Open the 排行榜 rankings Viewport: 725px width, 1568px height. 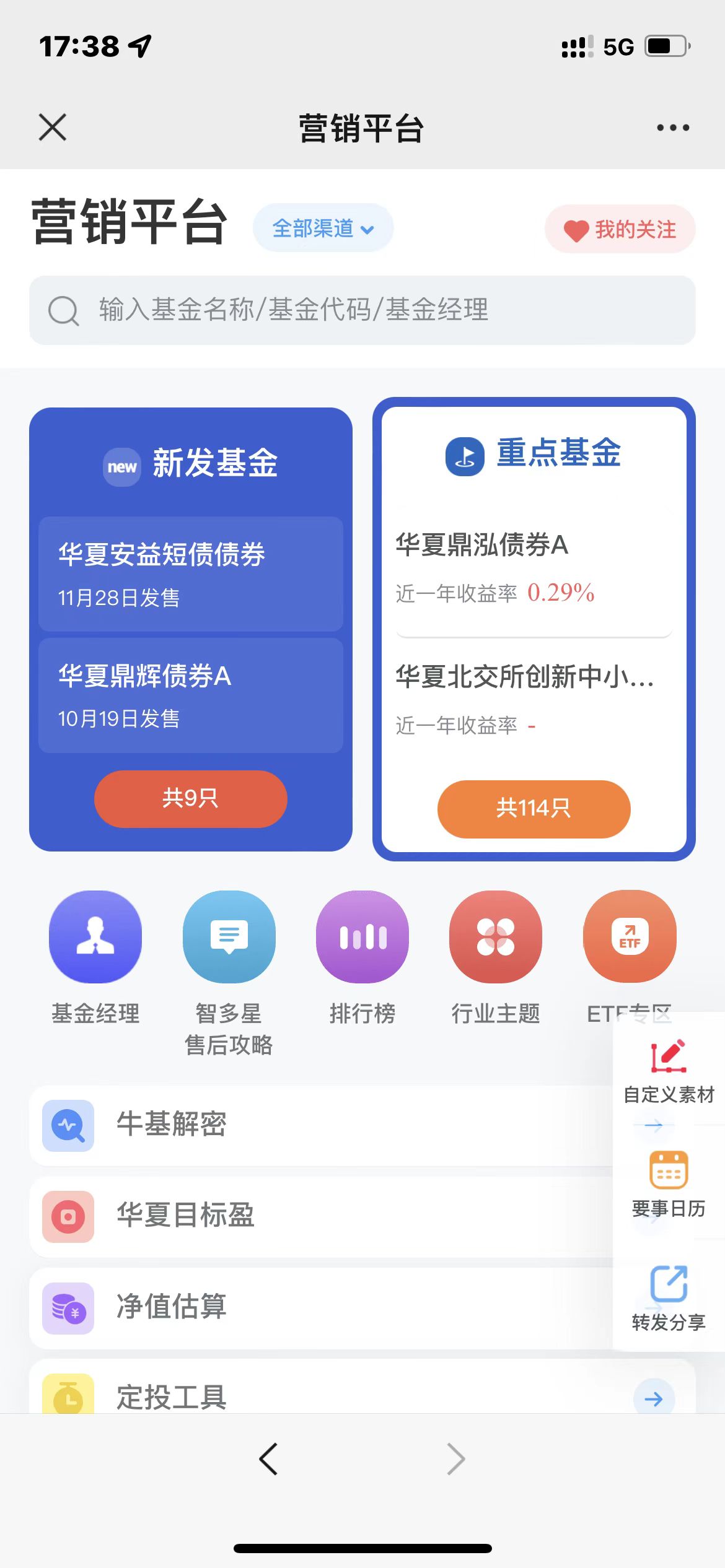[362, 957]
